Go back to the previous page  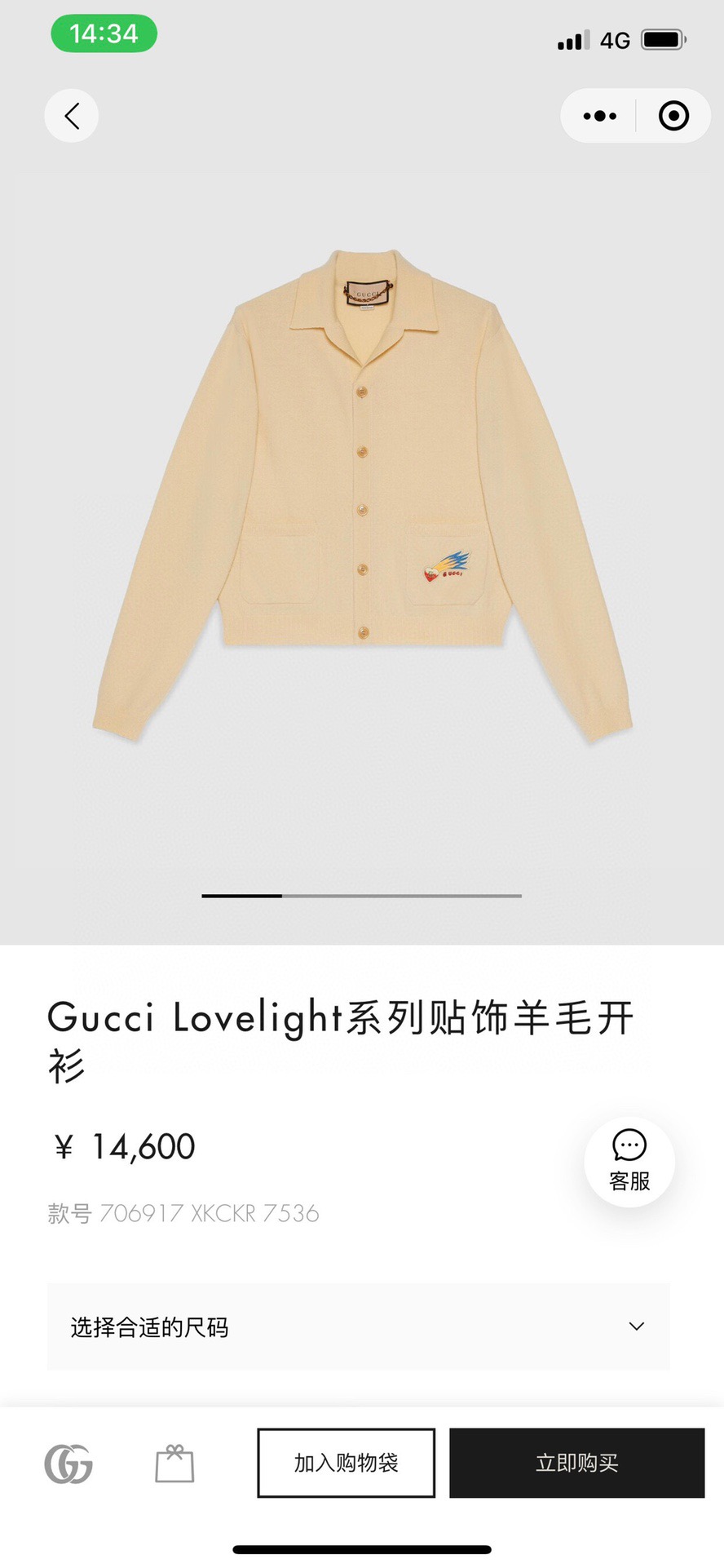click(x=72, y=116)
